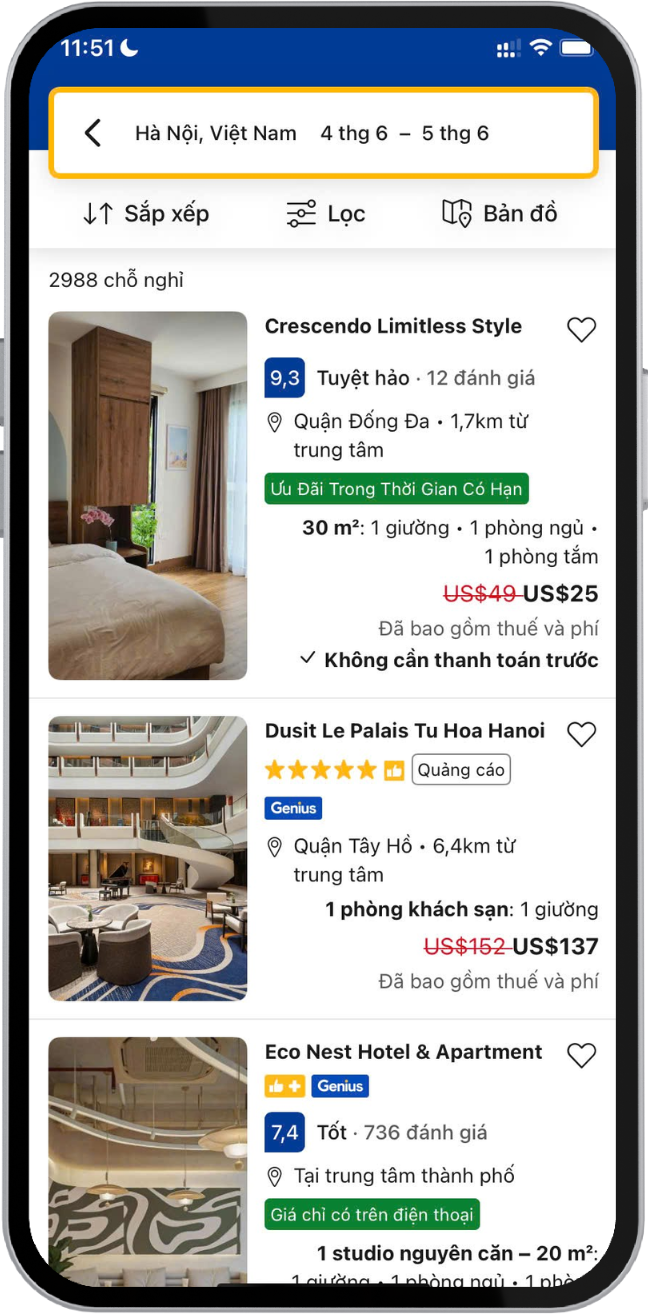Open the Lọc filter options
Image resolution: width=648 pixels, height=1314 pixels.
tap(325, 213)
